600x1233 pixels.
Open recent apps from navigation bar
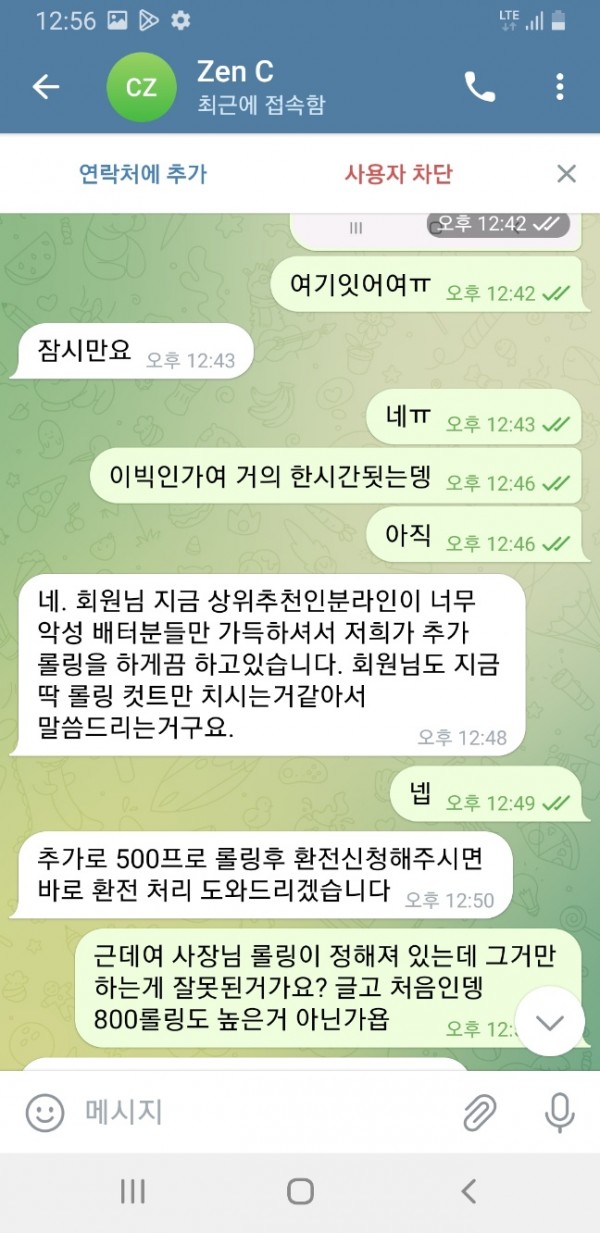[133, 1191]
